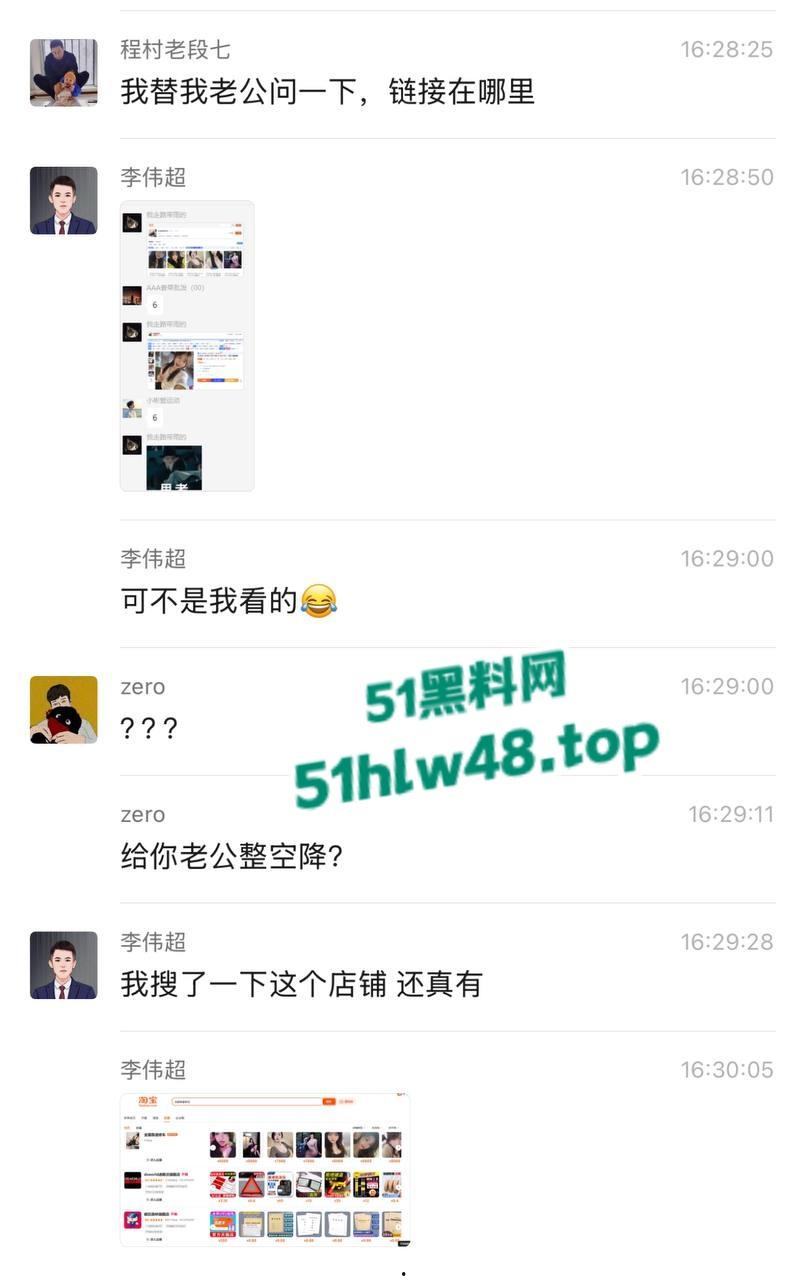The width and height of the screenshot is (806, 1280).
Task: Open the Taobao search results screenshot
Action: [264, 1168]
